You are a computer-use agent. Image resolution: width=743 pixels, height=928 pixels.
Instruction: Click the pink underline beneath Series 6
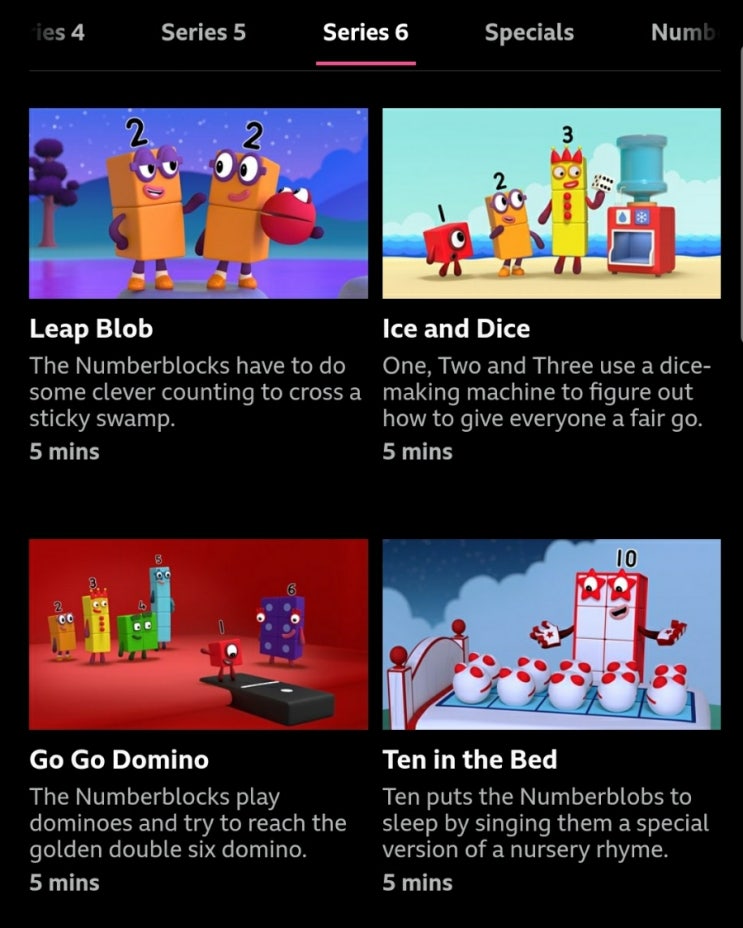(x=366, y=60)
